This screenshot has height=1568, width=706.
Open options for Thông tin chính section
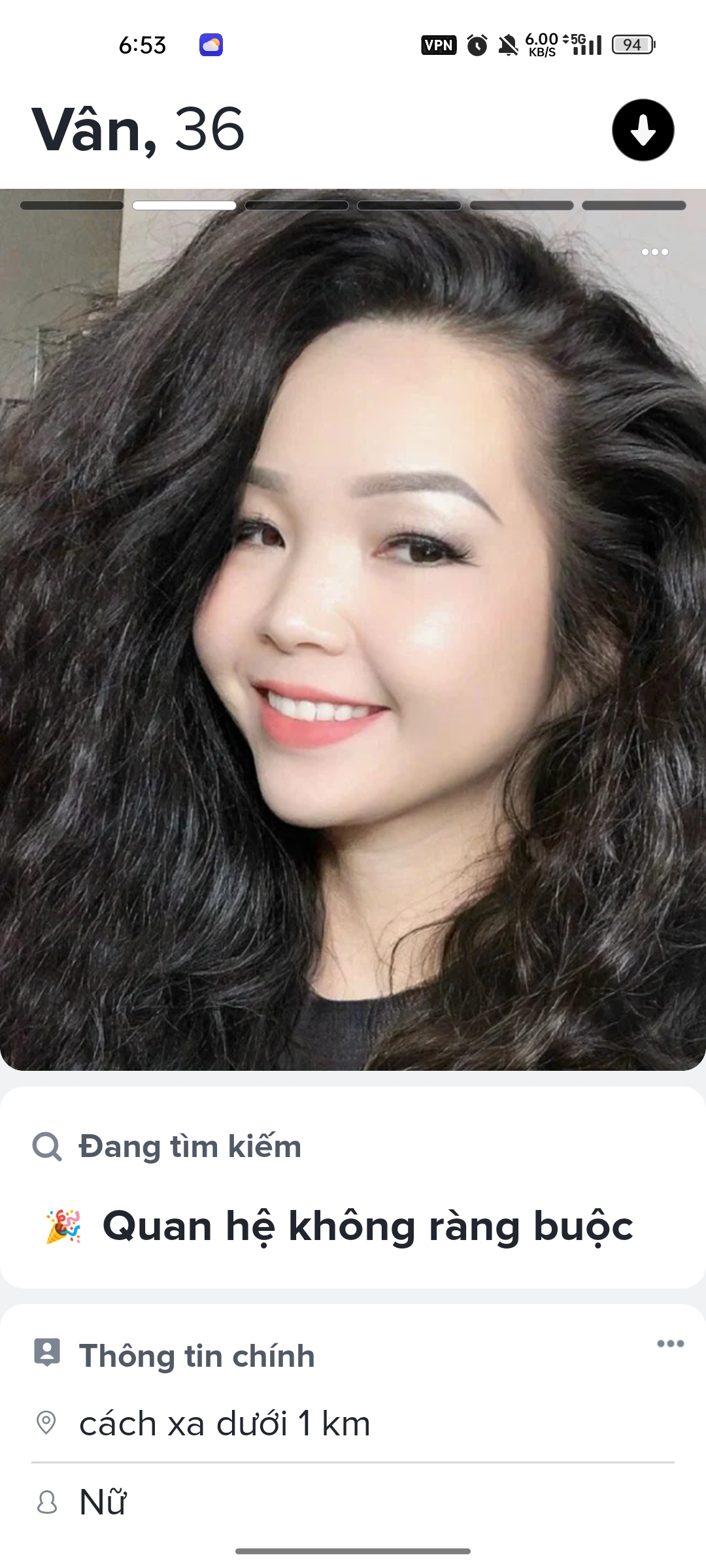click(x=670, y=1344)
